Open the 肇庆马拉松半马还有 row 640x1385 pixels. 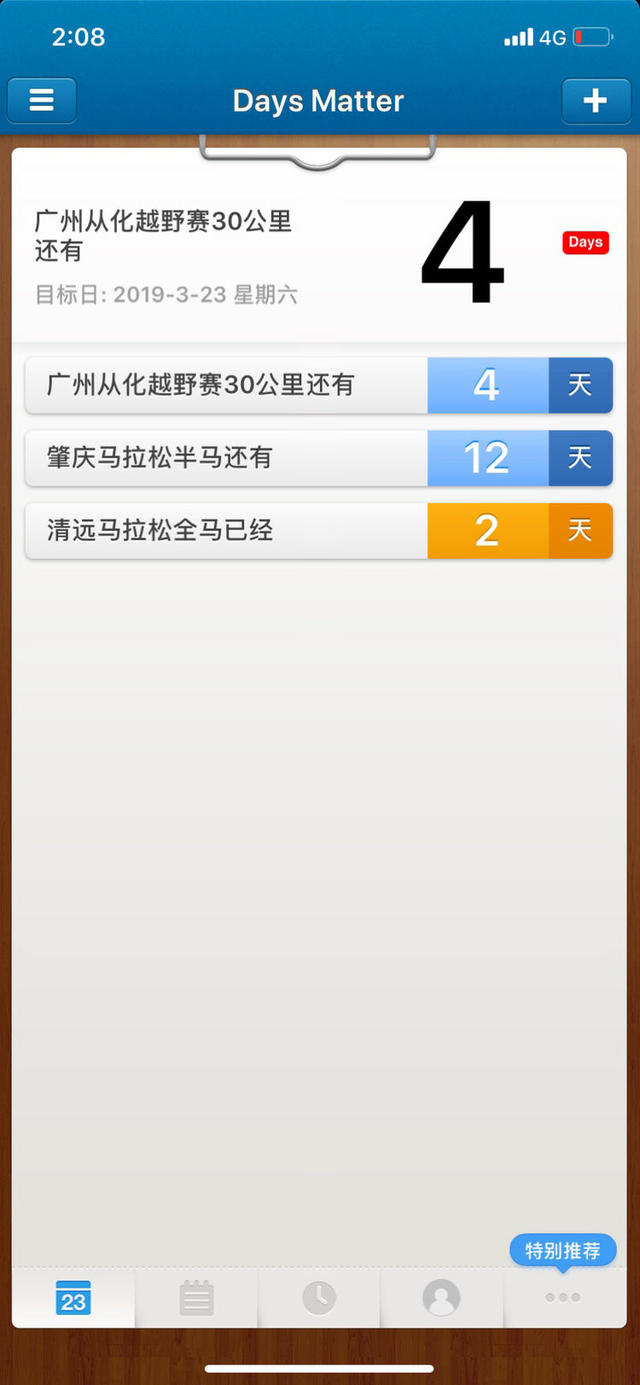point(318,458)
